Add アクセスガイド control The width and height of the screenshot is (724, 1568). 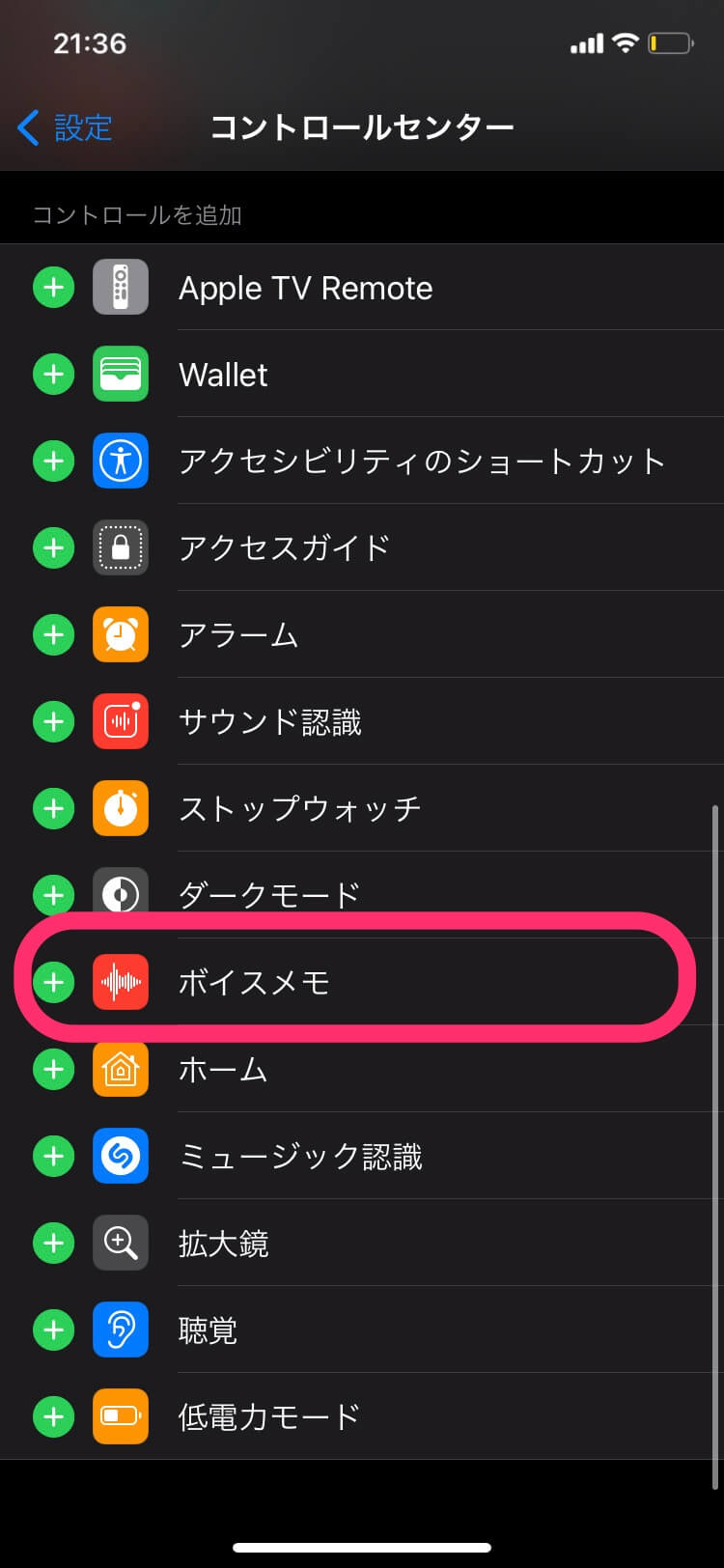(x=54, y=548)
